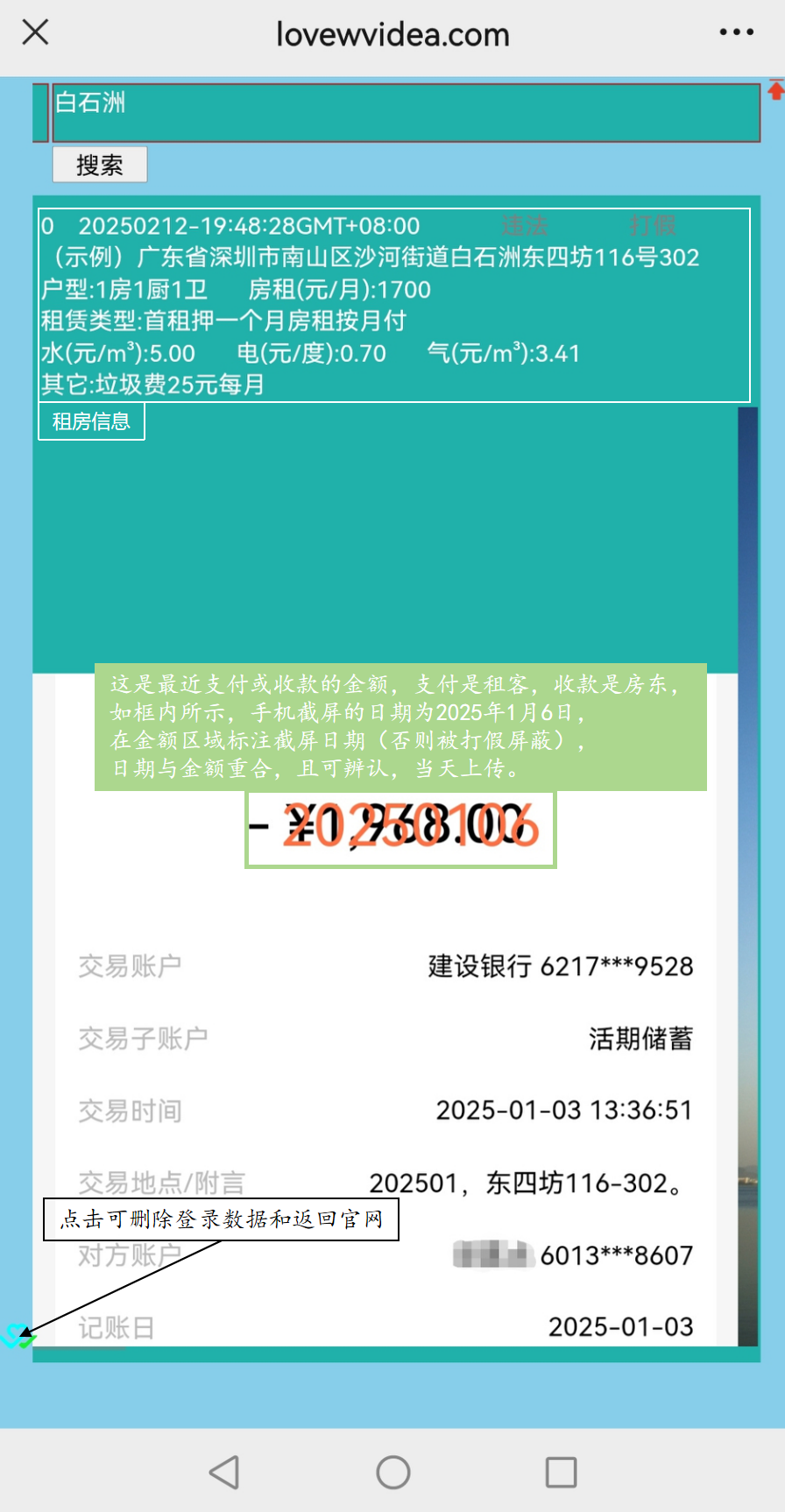
Task: Open the three-dot overflow menu
Action: click(736, 32)
